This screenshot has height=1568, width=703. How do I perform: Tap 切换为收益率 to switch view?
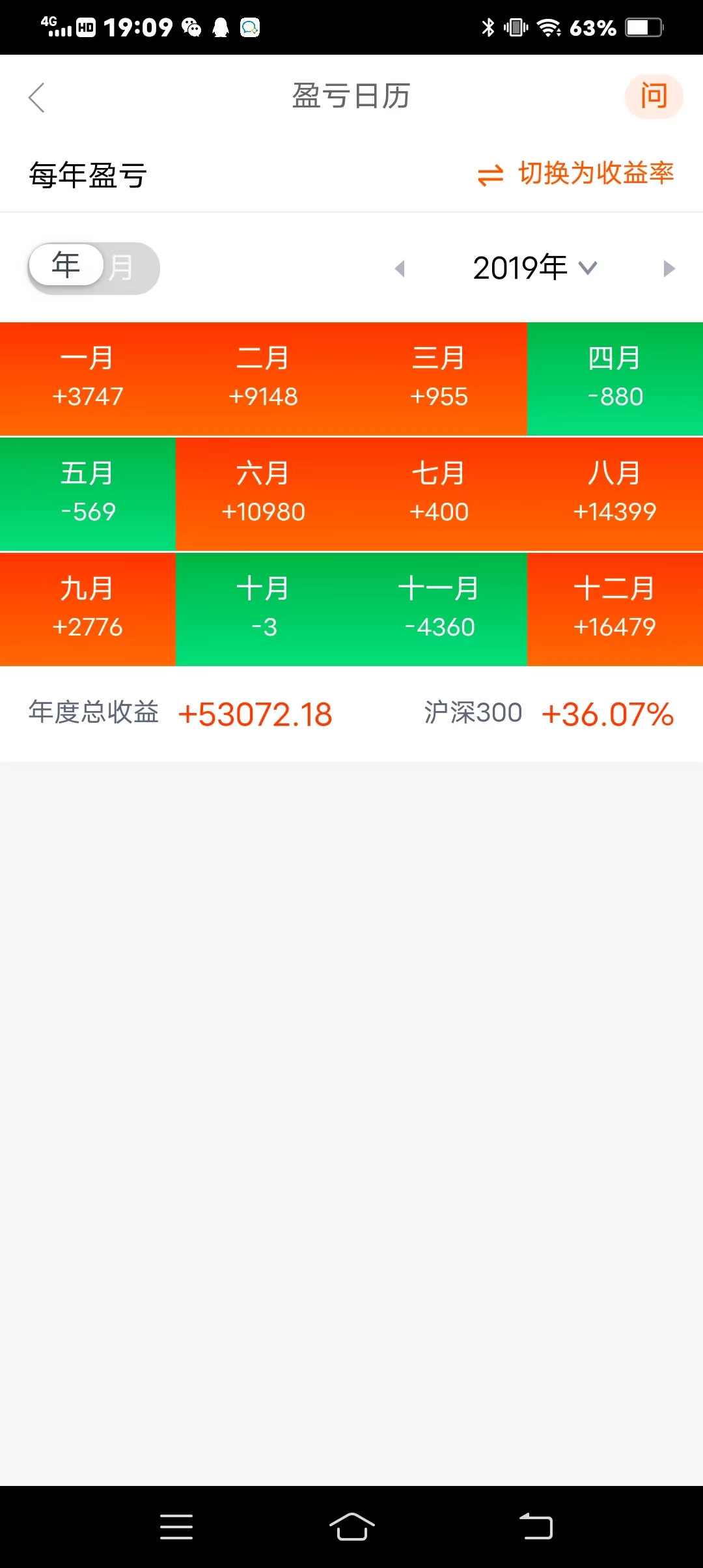[576, 175]
